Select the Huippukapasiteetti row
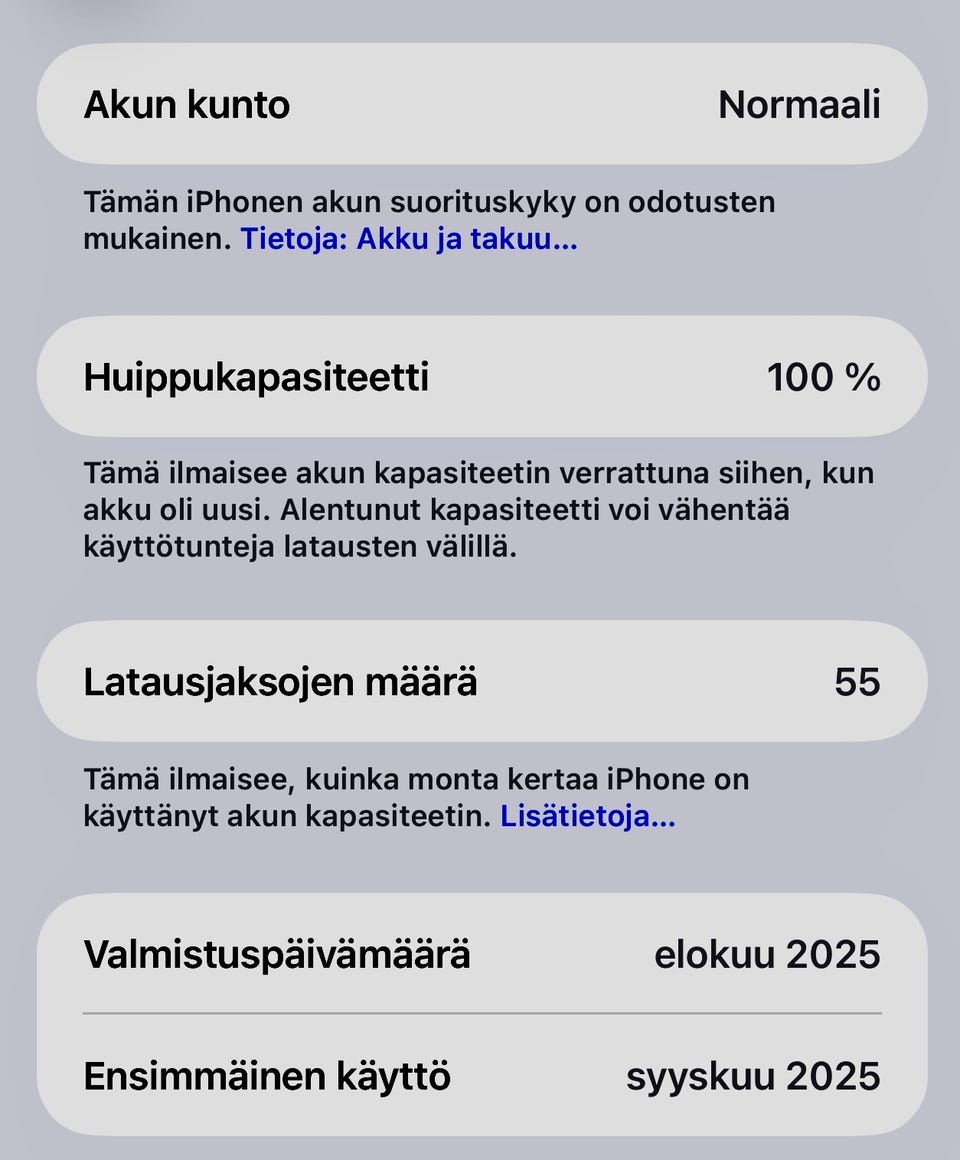This screenshot has width=960, height=1160. (x=480, y=377)
